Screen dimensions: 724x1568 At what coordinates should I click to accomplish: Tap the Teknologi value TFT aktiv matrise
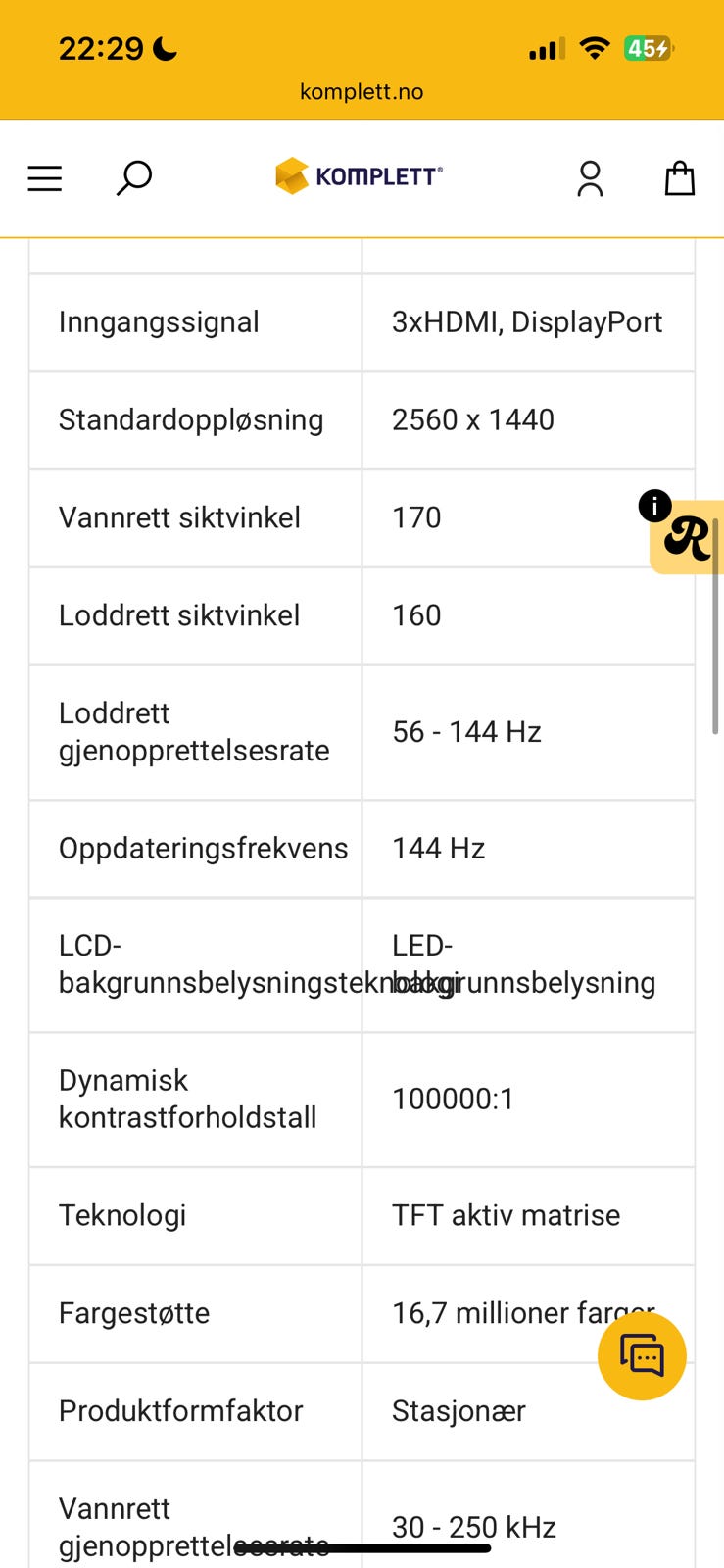tap(506, 1215)
